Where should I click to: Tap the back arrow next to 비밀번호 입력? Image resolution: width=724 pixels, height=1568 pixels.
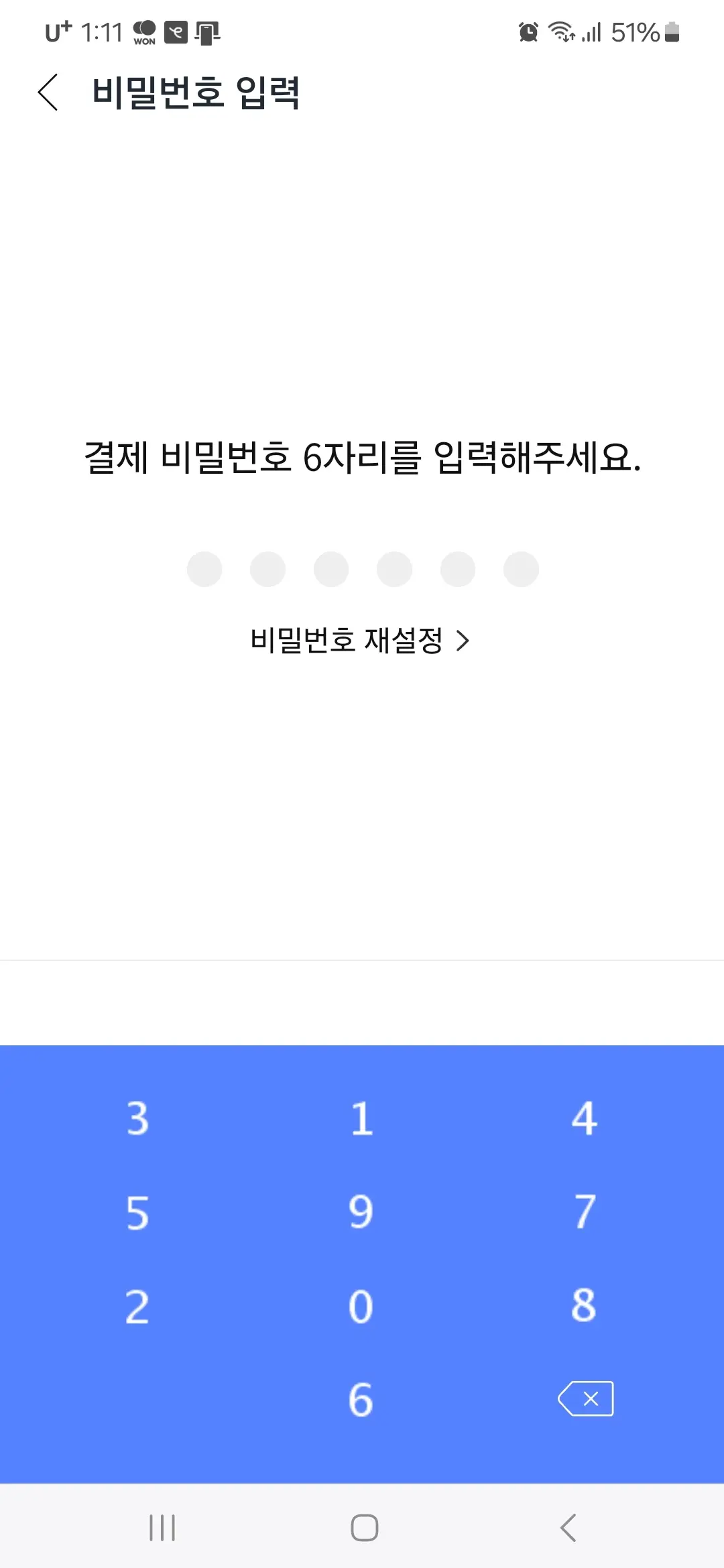(x=48, y=93)
